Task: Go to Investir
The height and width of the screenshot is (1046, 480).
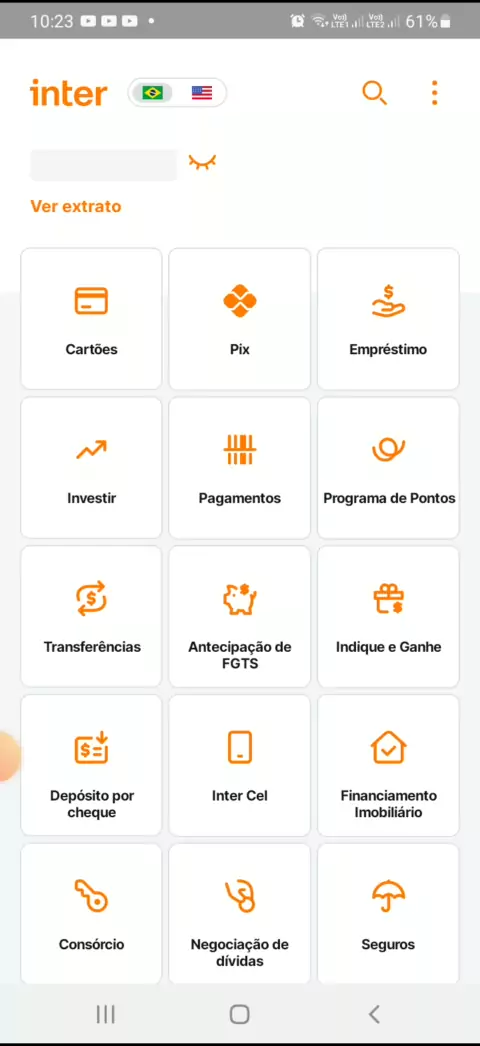Action: click(91, 468)
